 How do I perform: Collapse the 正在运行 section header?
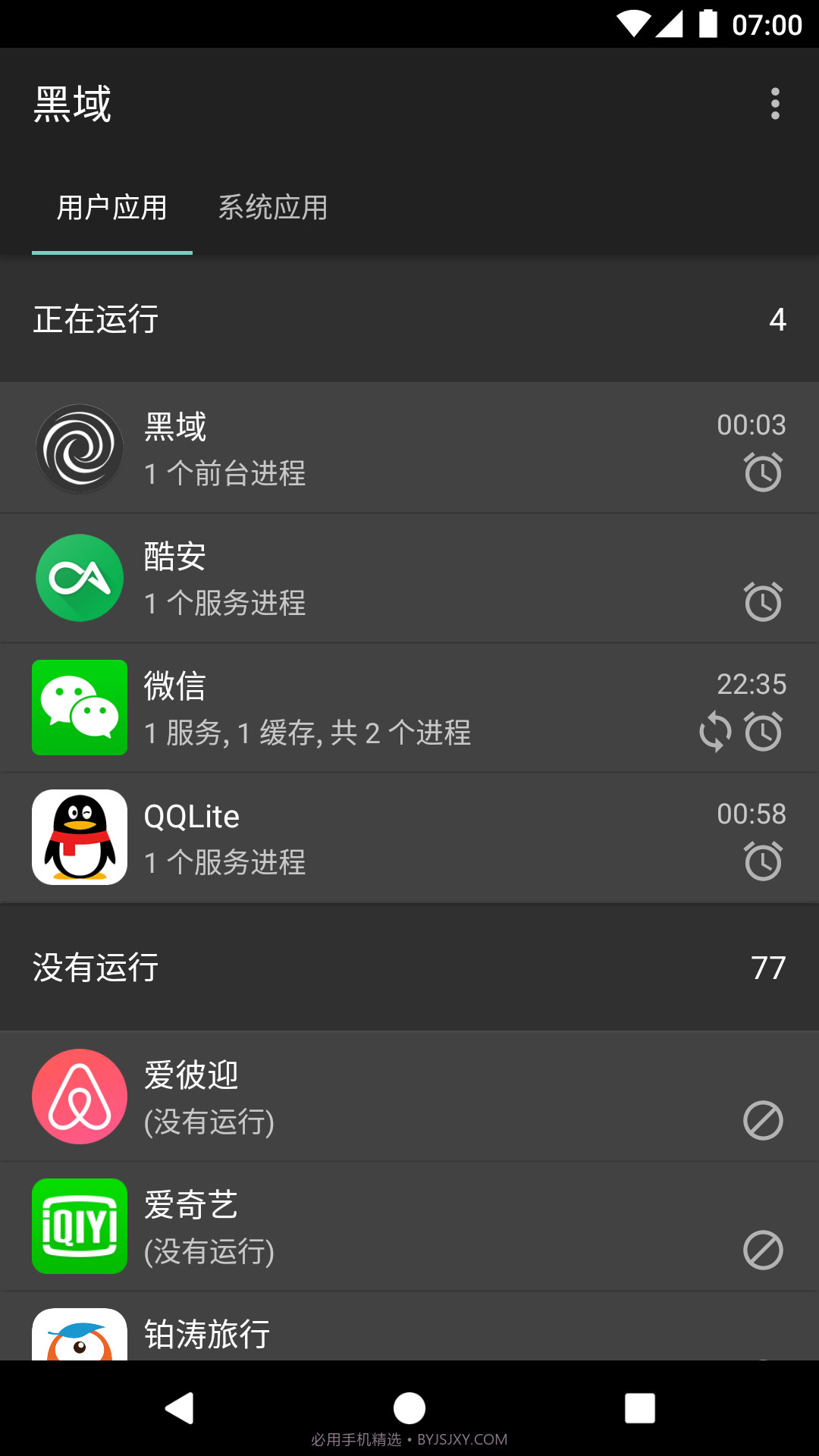coord(409,319)
